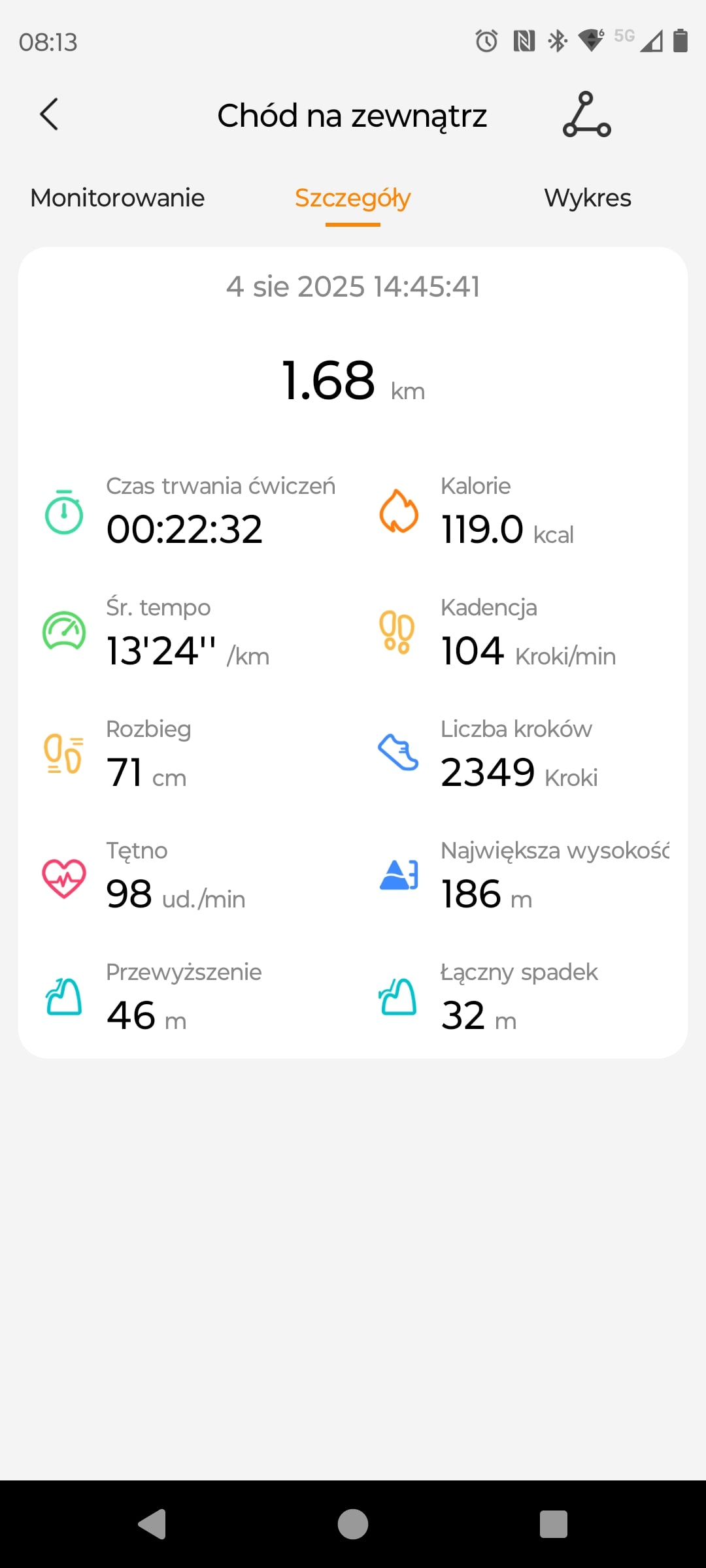Switch to the Monitorowanie tab

point(118,198)
